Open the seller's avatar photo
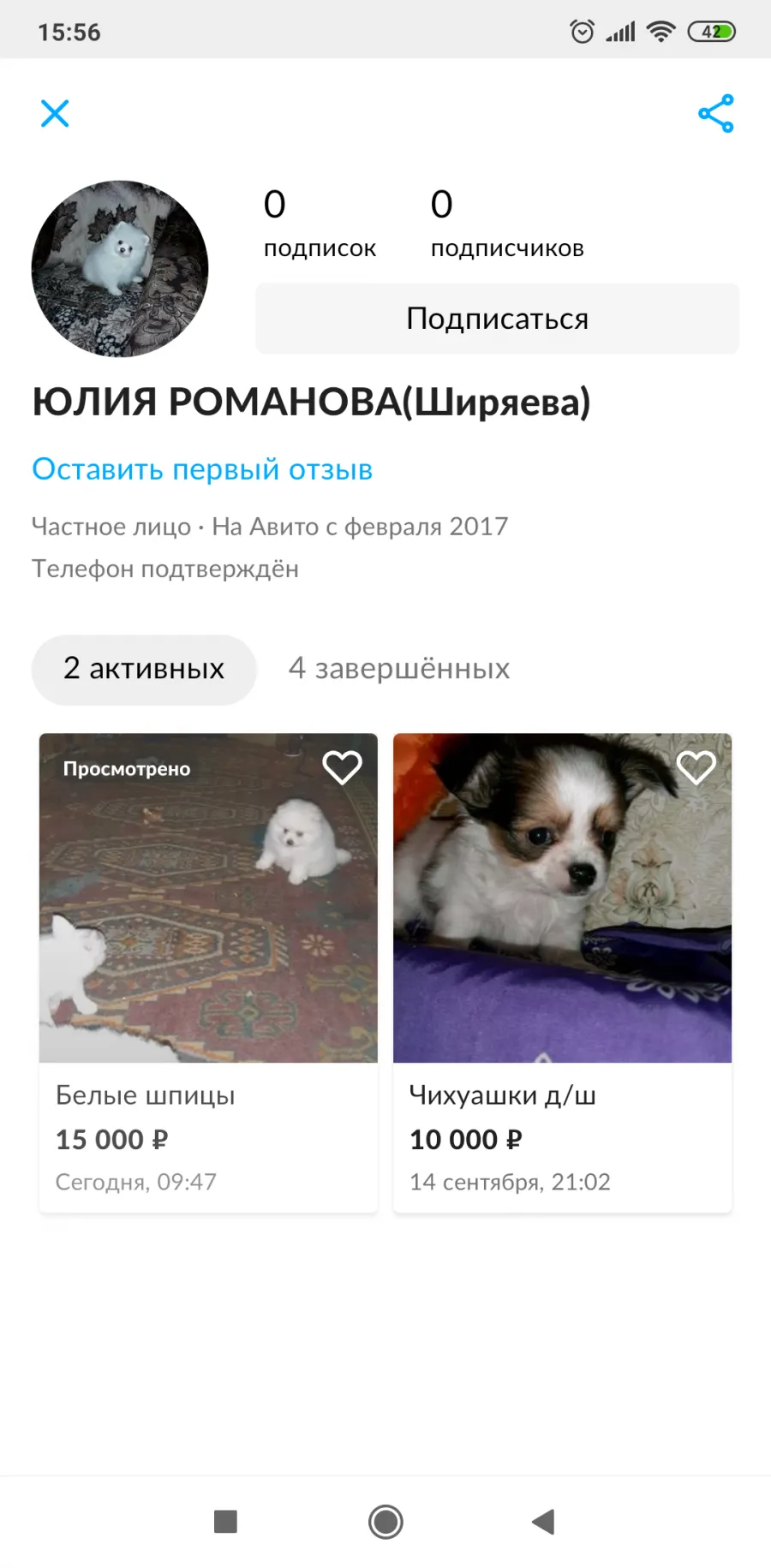 click(120, 268)
